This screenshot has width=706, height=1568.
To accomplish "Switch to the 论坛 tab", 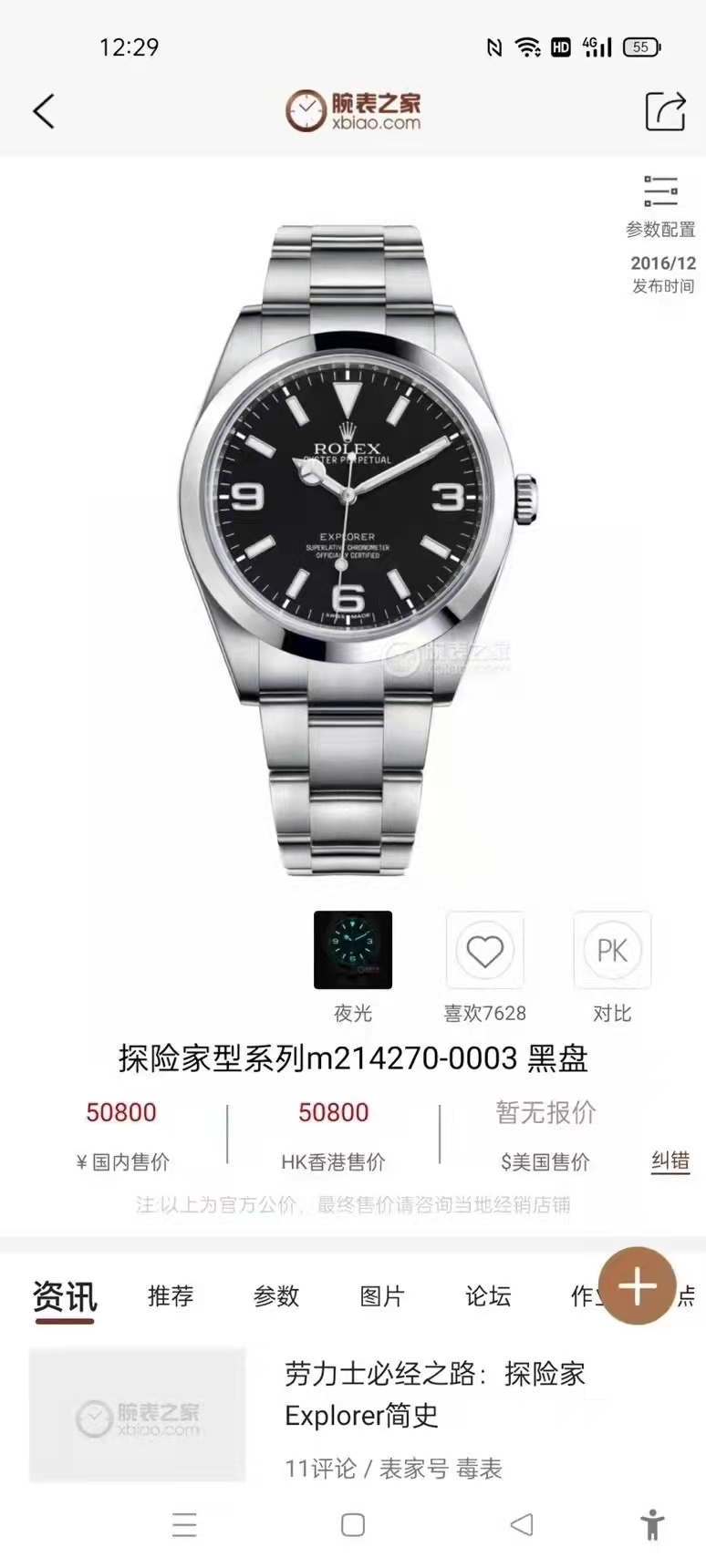I will pyautogui.click(x=488, y=1295).
